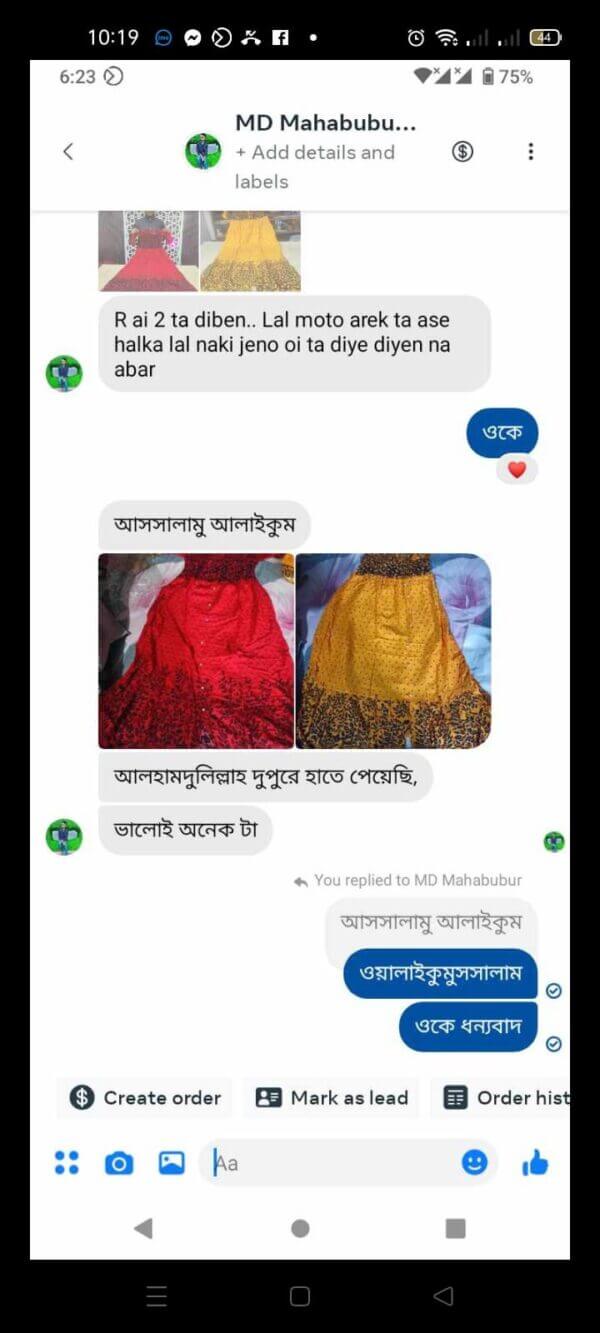600x1333 pixels.
Task: Launch the camera from message bar
Action: click(119, 1163)
